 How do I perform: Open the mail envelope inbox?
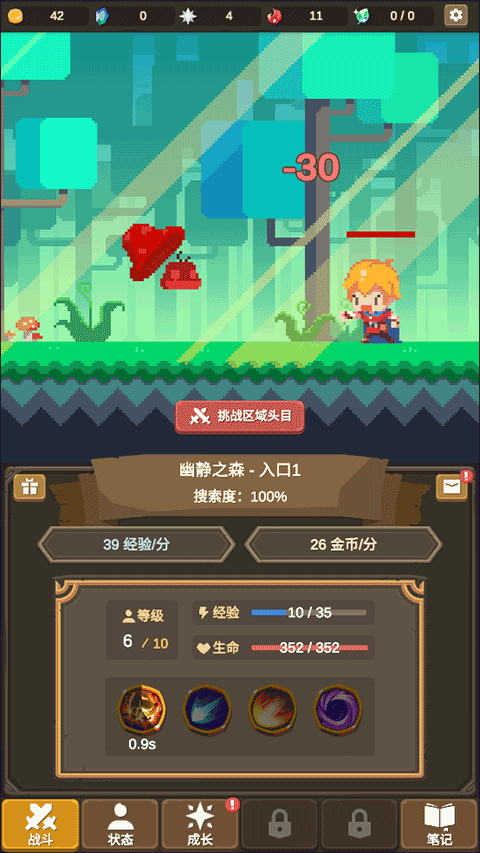point(451,488)
